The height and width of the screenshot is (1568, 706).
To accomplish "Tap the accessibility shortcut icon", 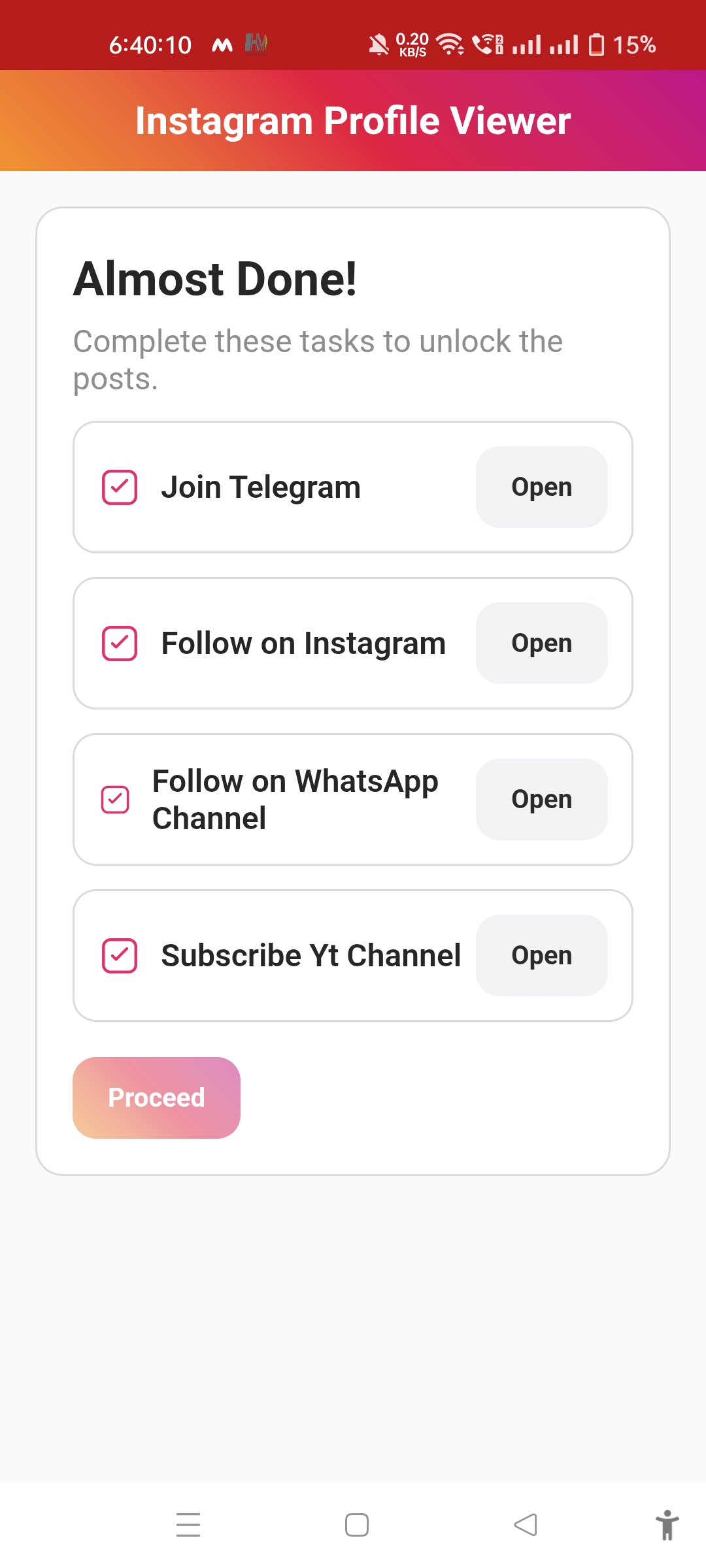I will coord(668,1524).
